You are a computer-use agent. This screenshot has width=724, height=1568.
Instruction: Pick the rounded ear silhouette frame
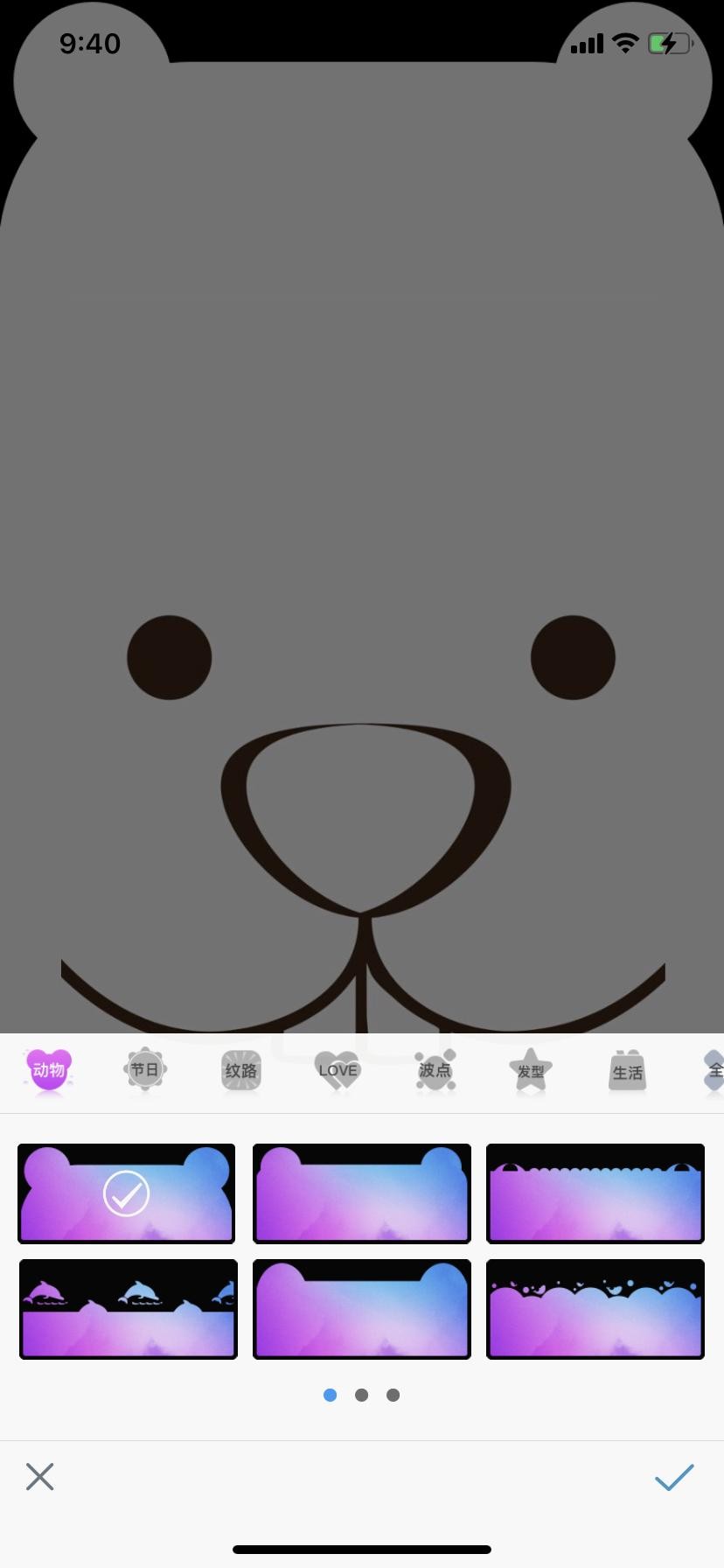click(362, 1309)
